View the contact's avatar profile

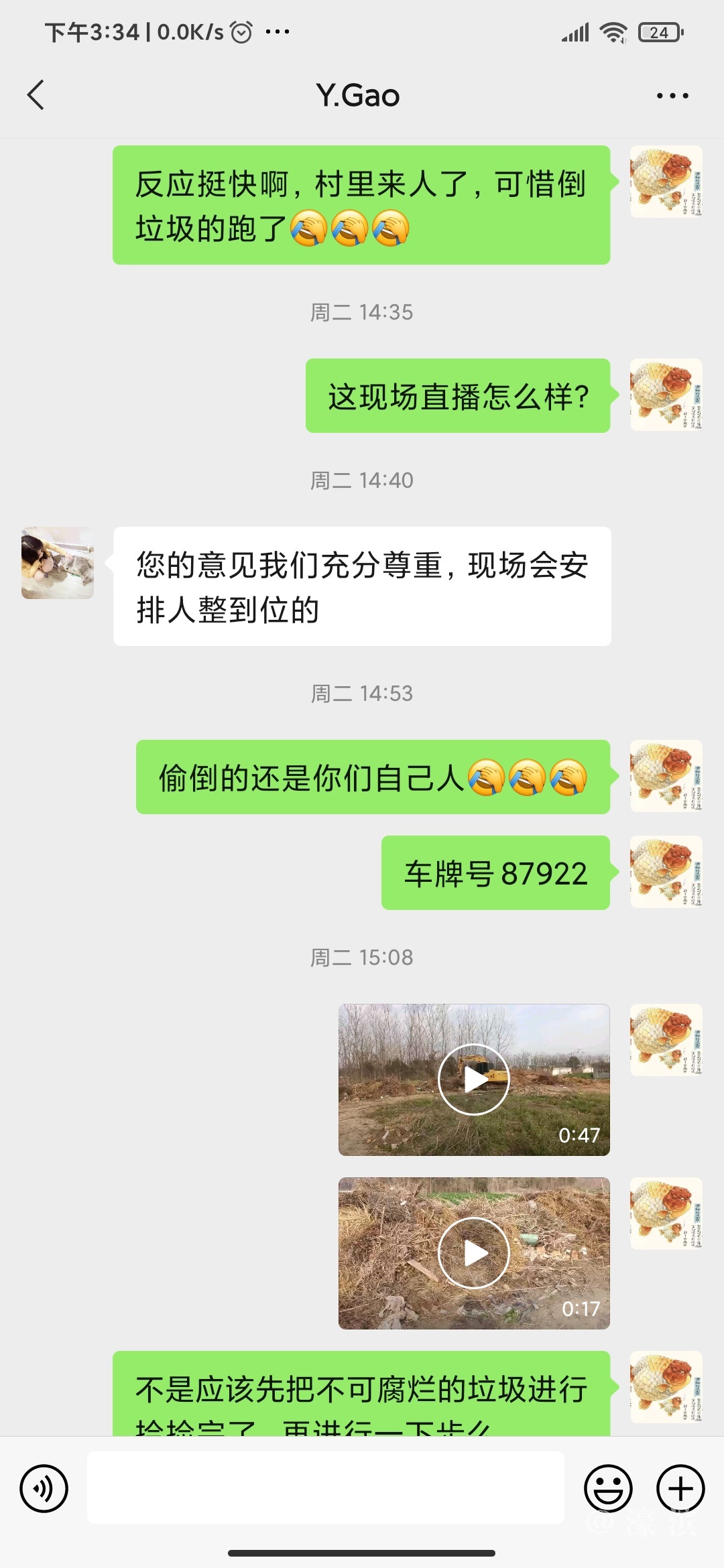click(58, 563)
